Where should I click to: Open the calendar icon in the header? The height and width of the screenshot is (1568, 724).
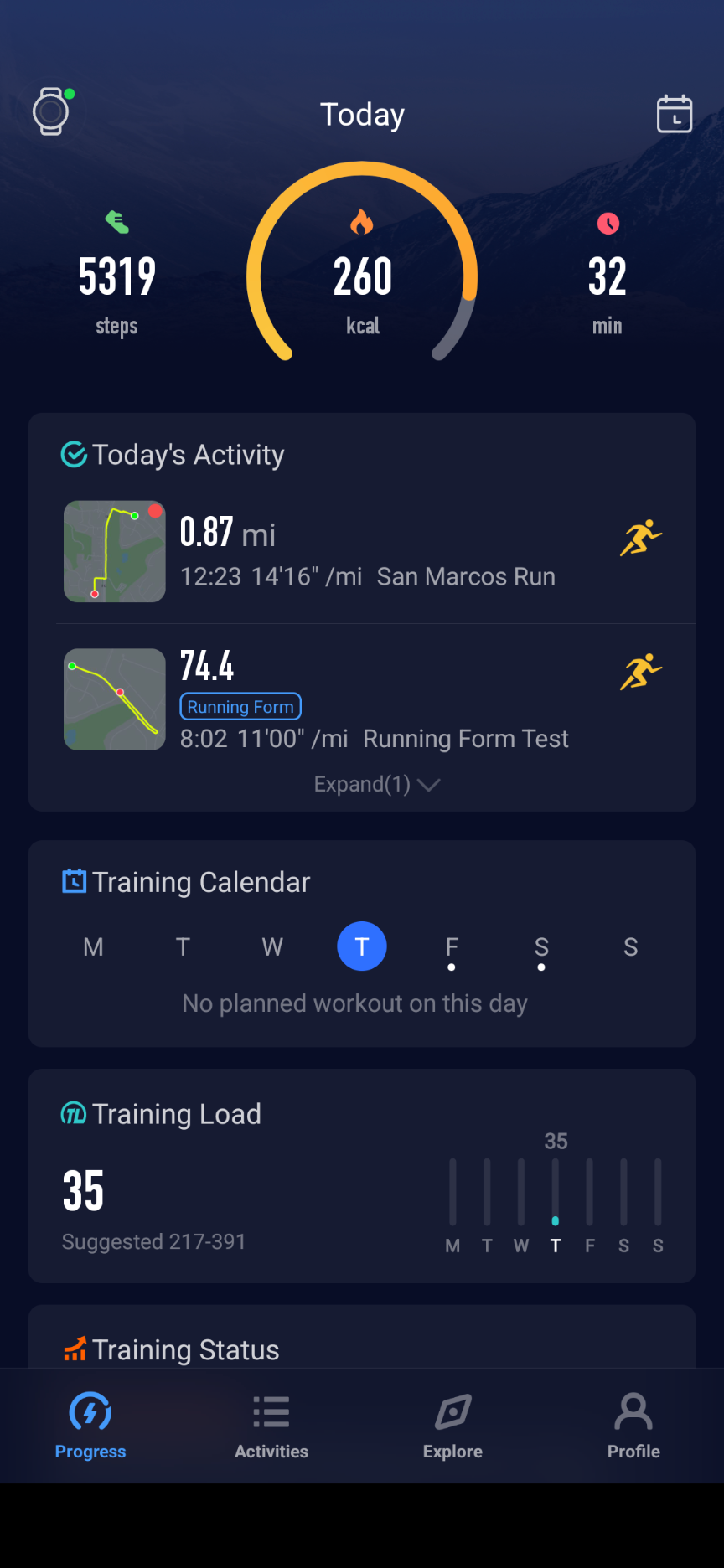(674, 114)
